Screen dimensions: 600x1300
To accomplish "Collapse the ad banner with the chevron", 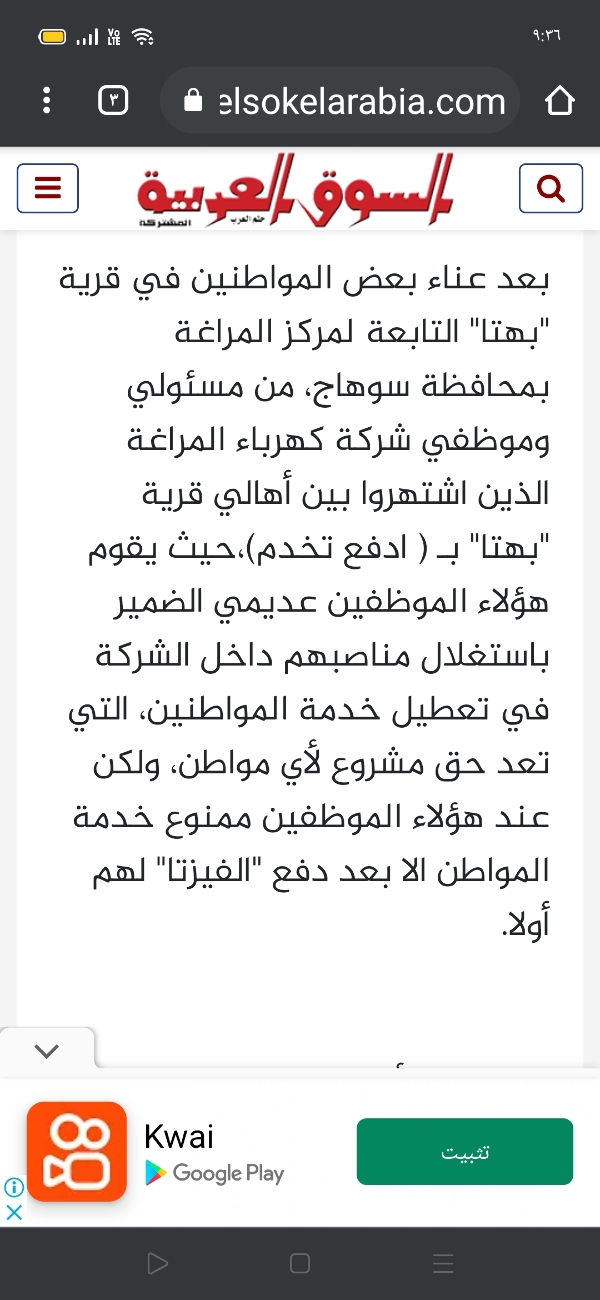I will point(47,1051).
